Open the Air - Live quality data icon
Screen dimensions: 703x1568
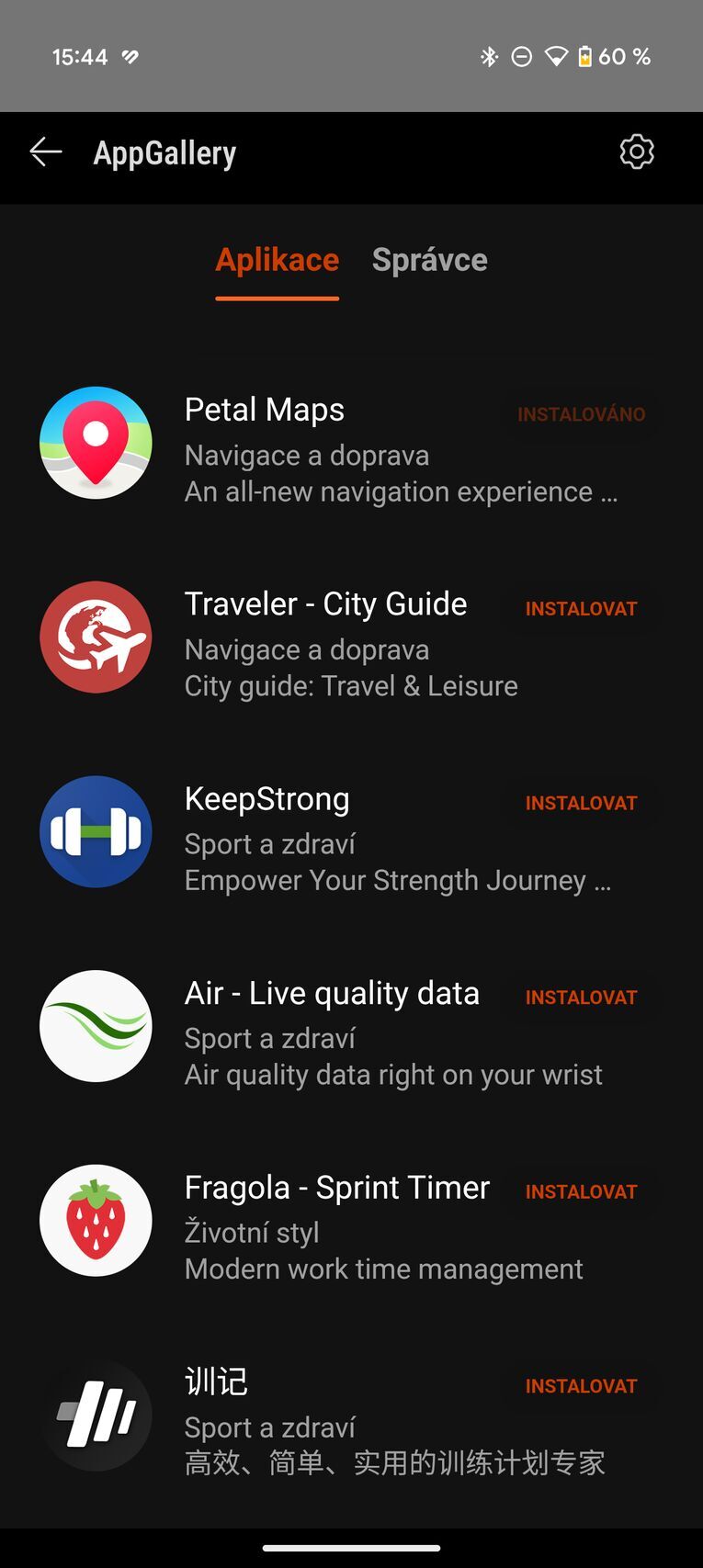(x=96, y=1026)
